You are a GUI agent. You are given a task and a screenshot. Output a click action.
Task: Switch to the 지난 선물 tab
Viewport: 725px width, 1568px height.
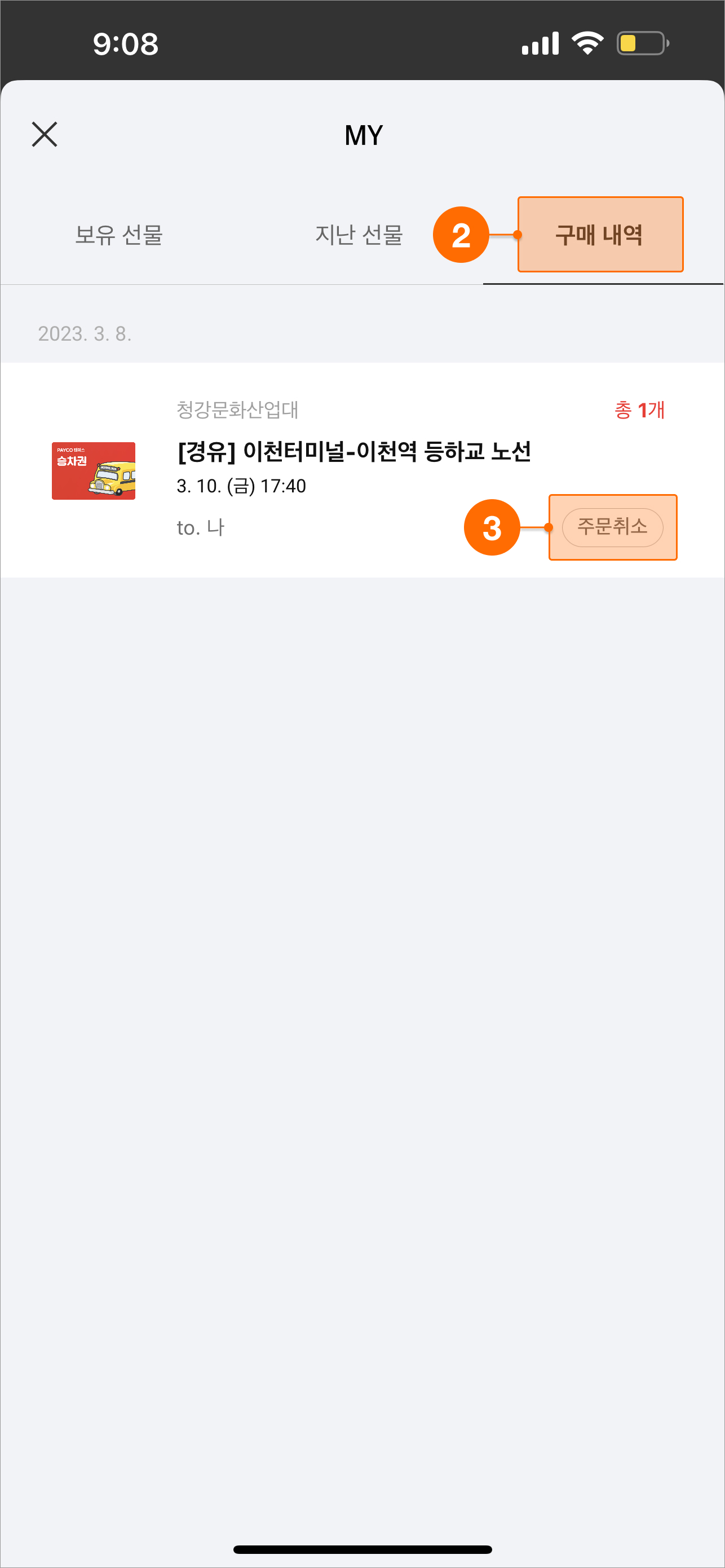point(359,235)
